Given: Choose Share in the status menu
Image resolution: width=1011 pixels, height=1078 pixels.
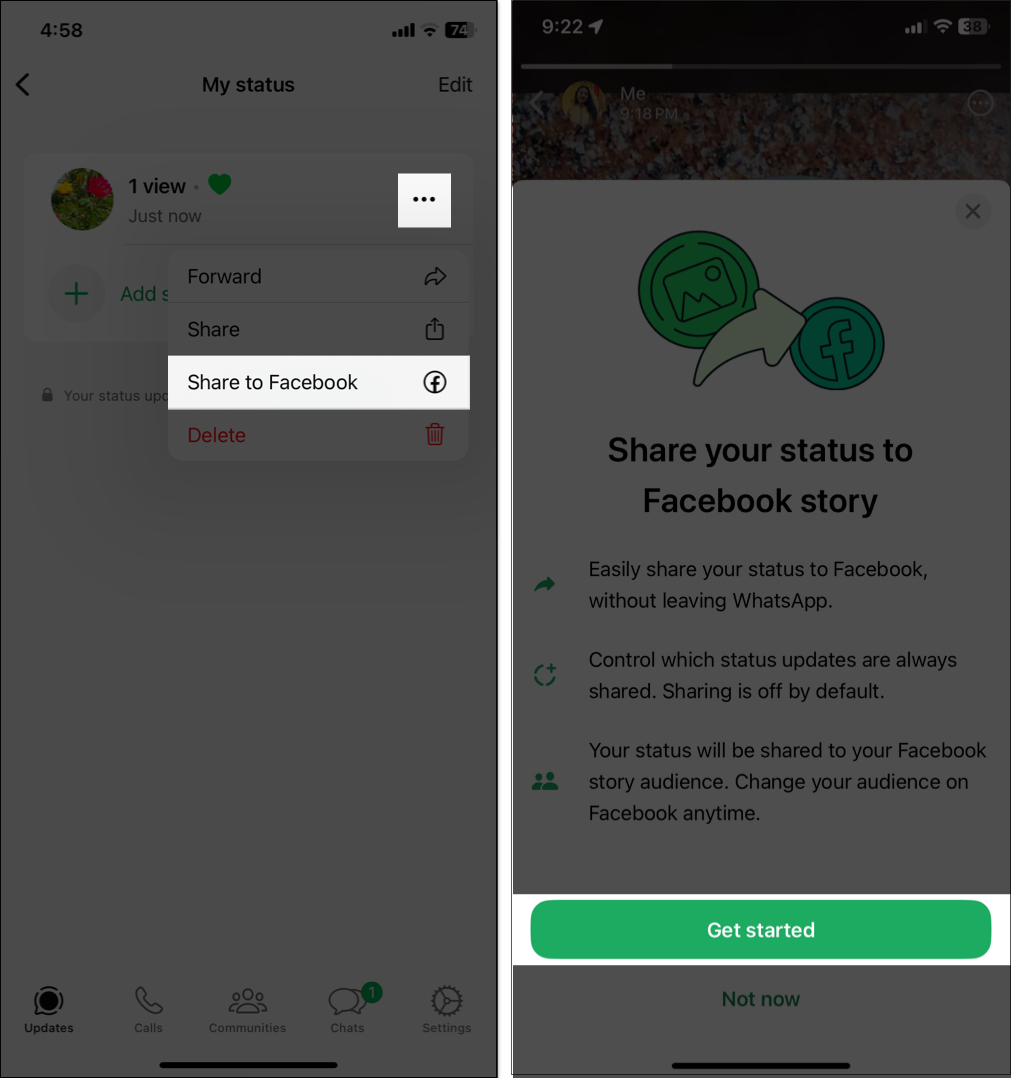Looking at the screenshot, I should 317,329.
